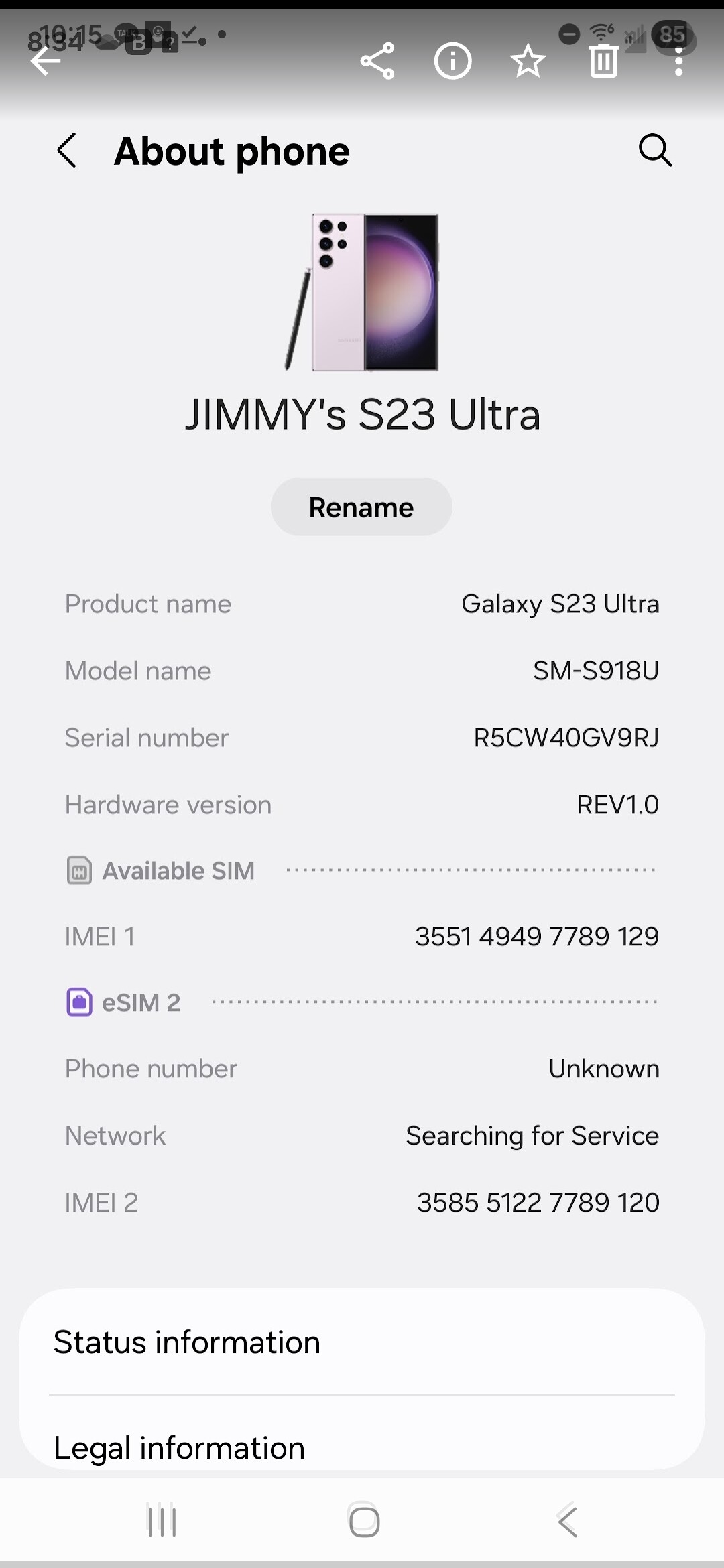
Task: Go back from the image viewer
Action: (x=46, y=62)
